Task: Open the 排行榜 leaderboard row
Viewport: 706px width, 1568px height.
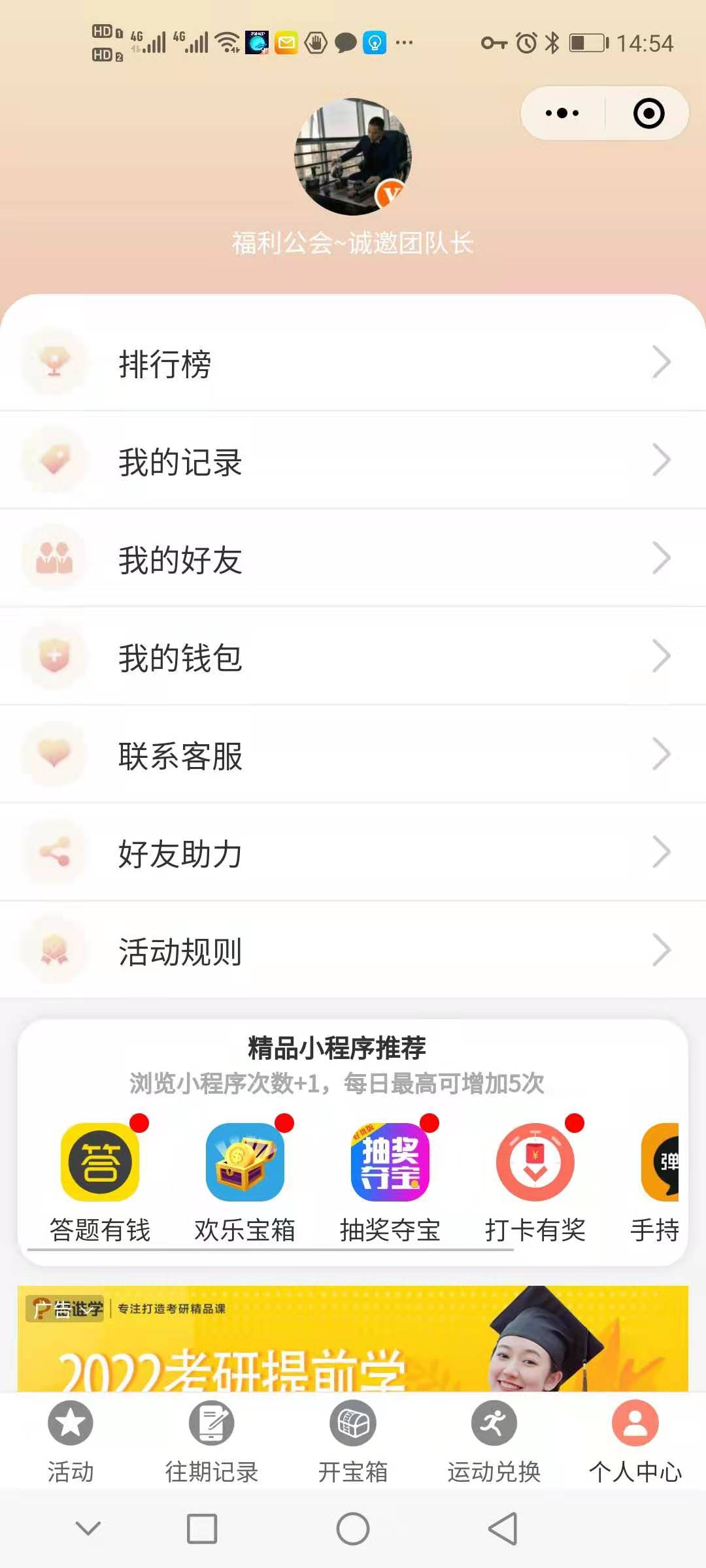Action: pos(353,363)
